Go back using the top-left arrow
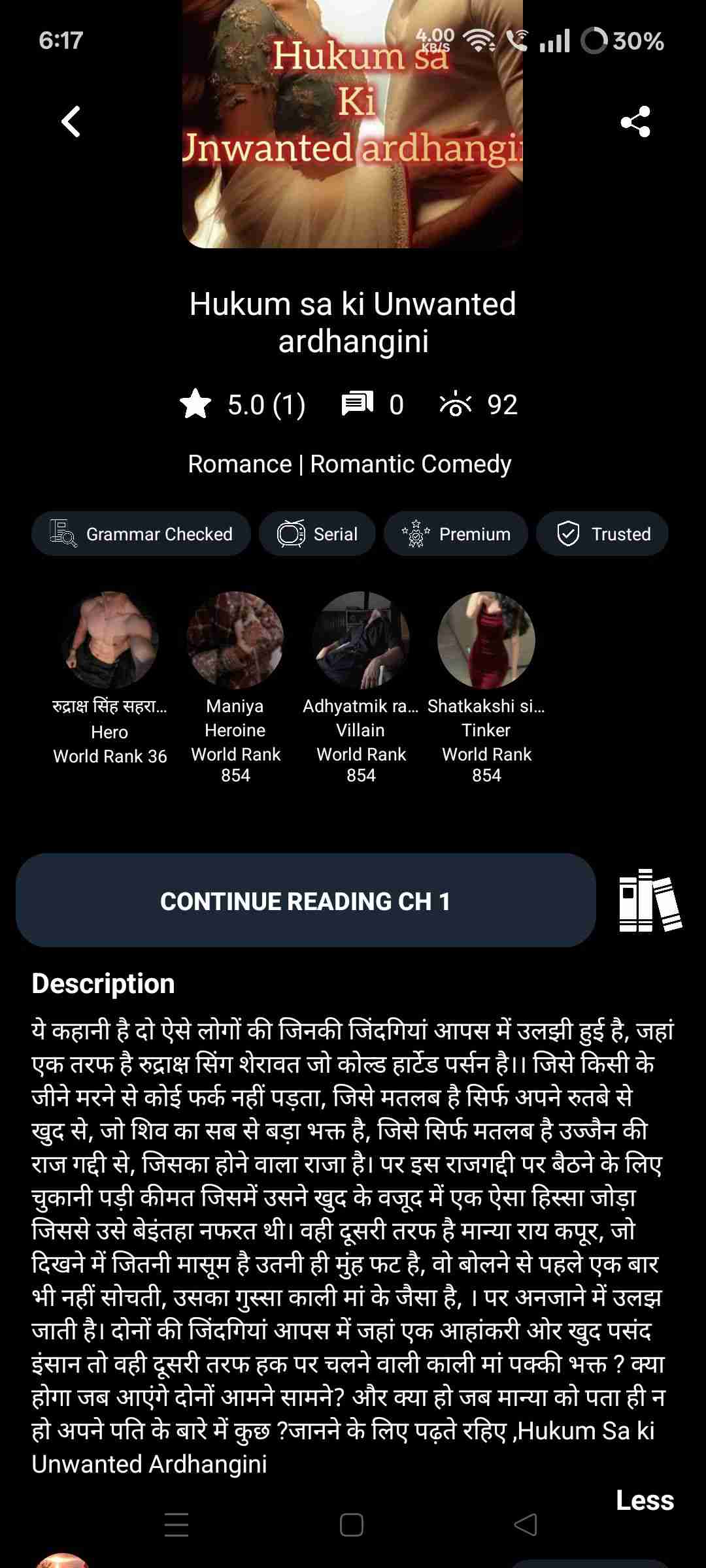Viewport: 706px width, 1568px height. pos(71,122)
